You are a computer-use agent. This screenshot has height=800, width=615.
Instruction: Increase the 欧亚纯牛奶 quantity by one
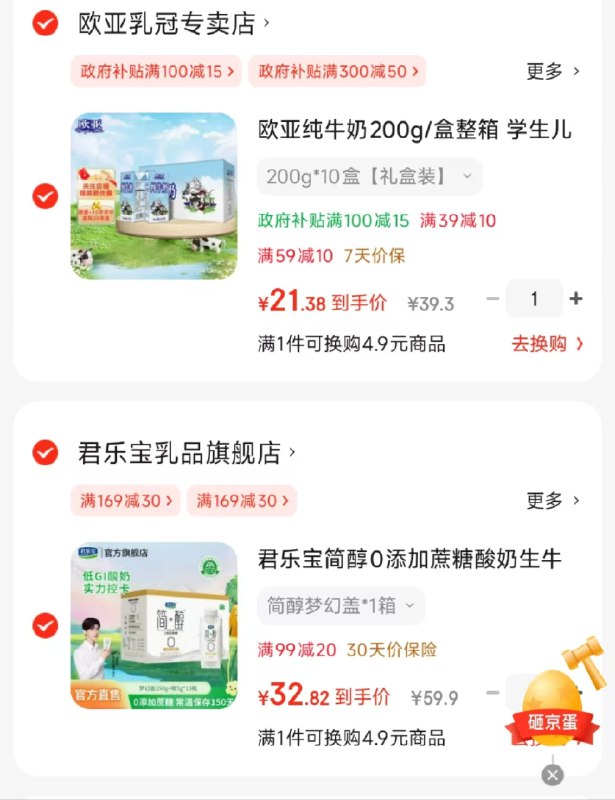(576, 299)
